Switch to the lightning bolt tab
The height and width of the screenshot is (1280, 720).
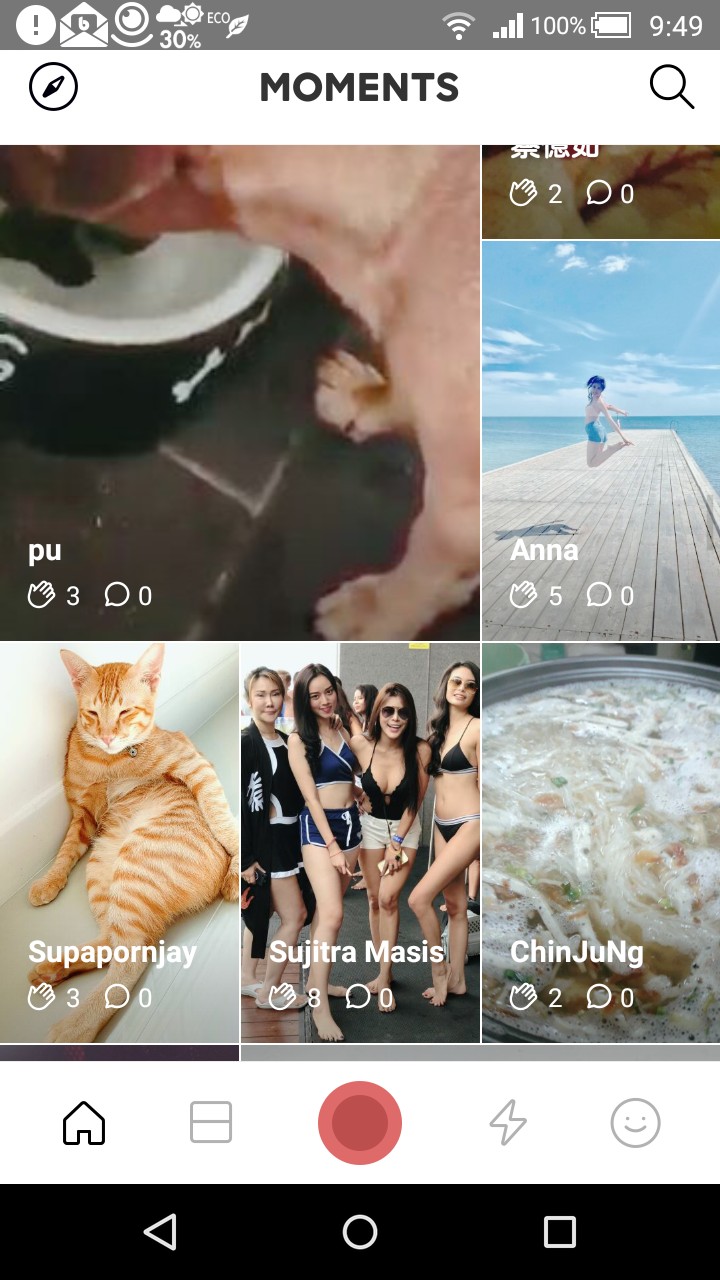tap(508, 1123)
